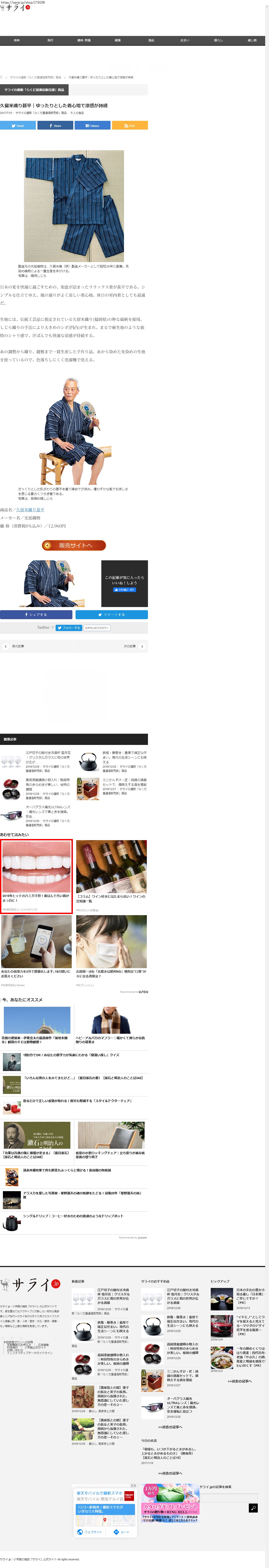Open the 久留米織り甚平 product link
The width and height of the screenshot is (269, 1568).
click(30, 510)
